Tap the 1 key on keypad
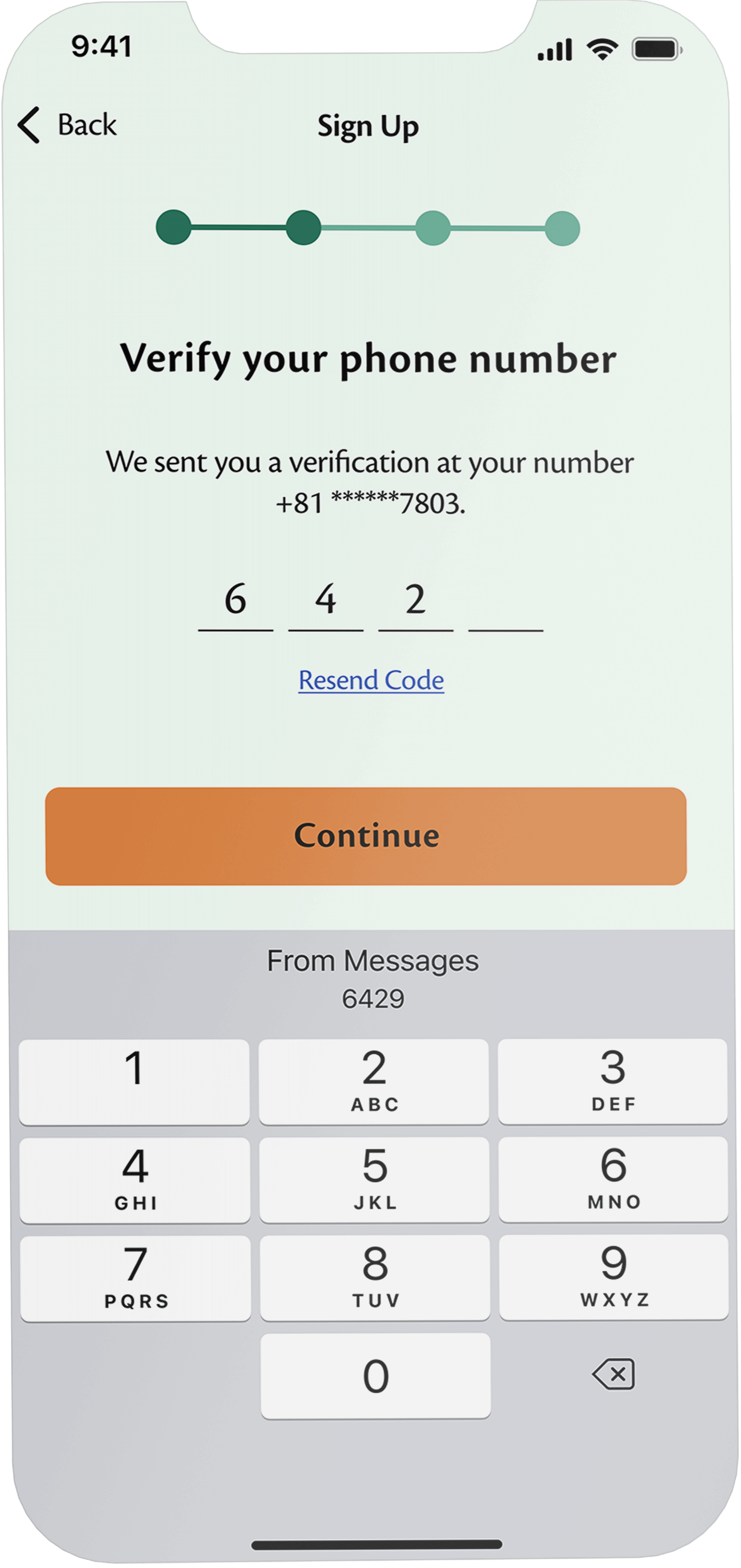The height and width of the screenshot is (1568, 741). [x=134, y=1081]
